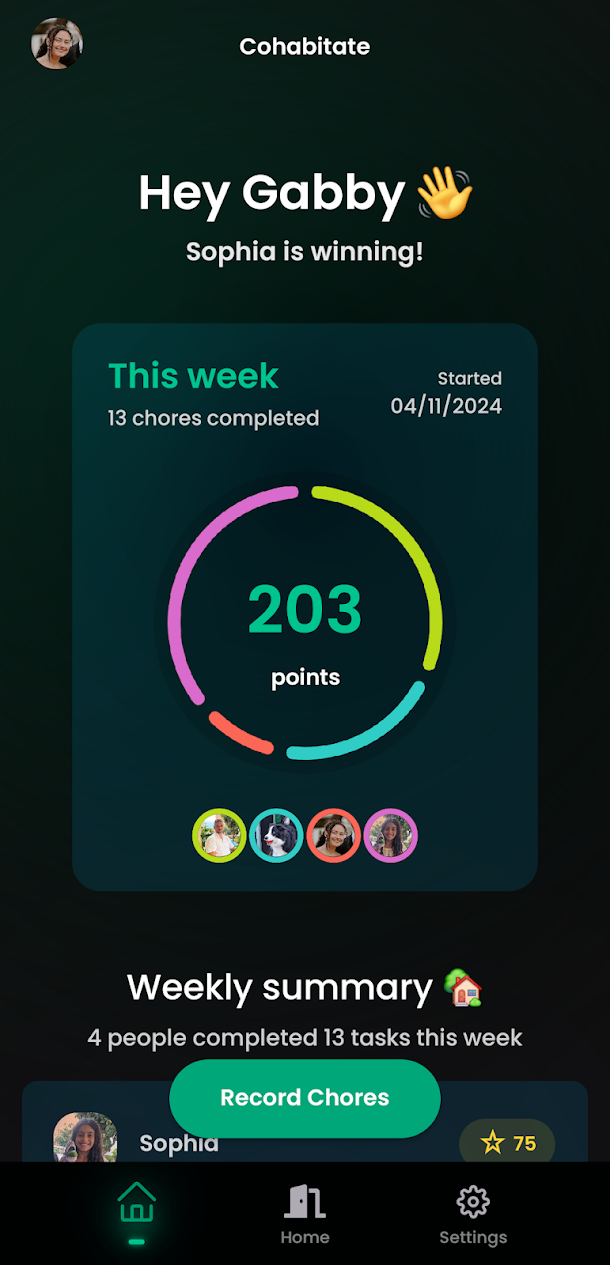
Task: Select the purple-ringed member avatar
Action: click(x=390, y=836)
